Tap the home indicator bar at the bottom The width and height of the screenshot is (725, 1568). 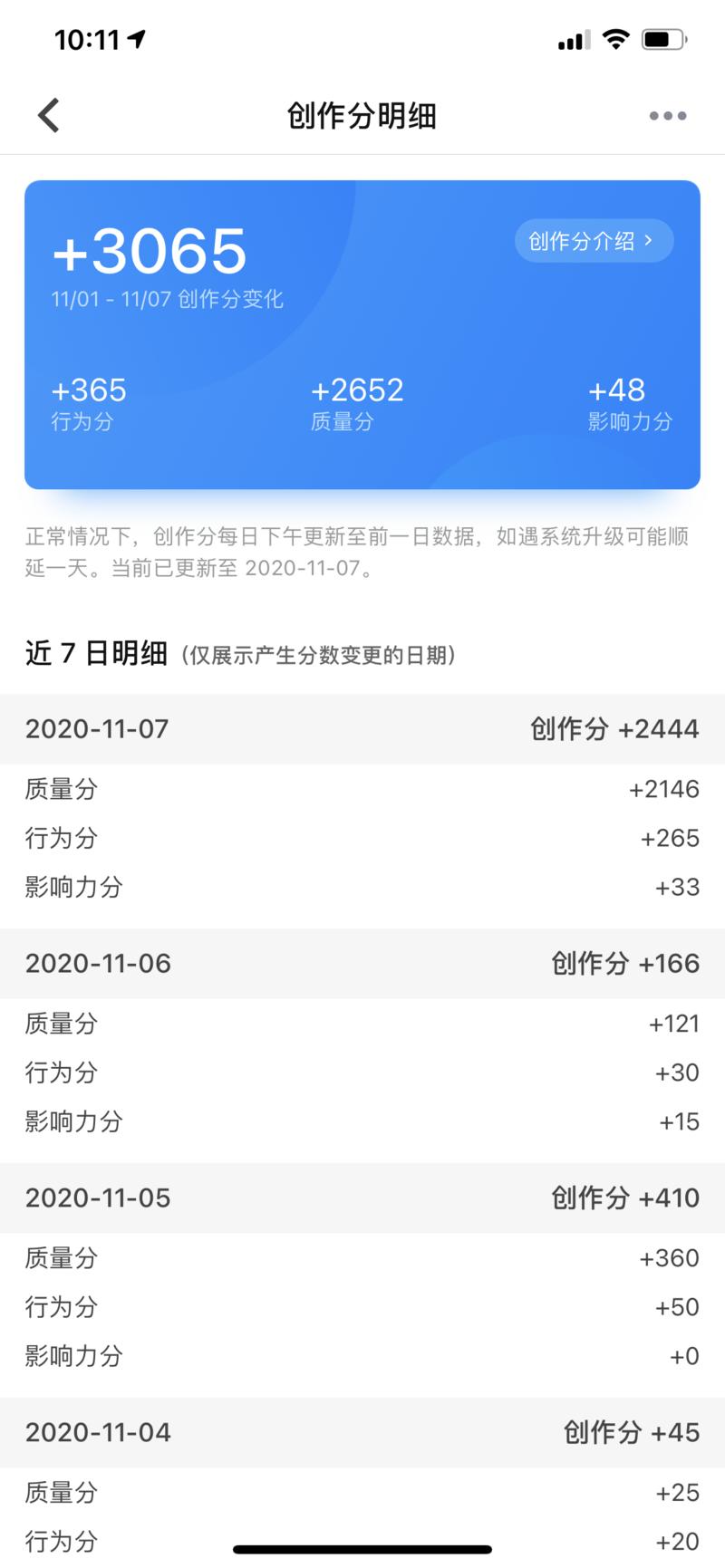(x=362, y=1545)
